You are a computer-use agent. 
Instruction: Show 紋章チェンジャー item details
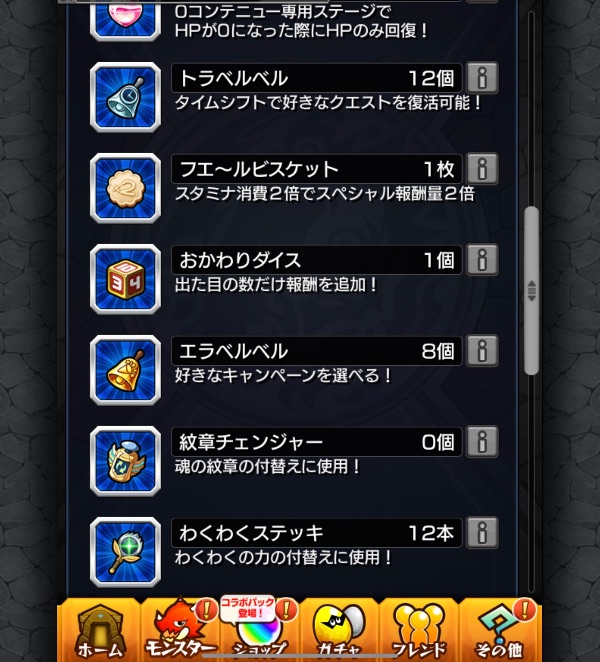pyautogui.click(x=482, y=441)
